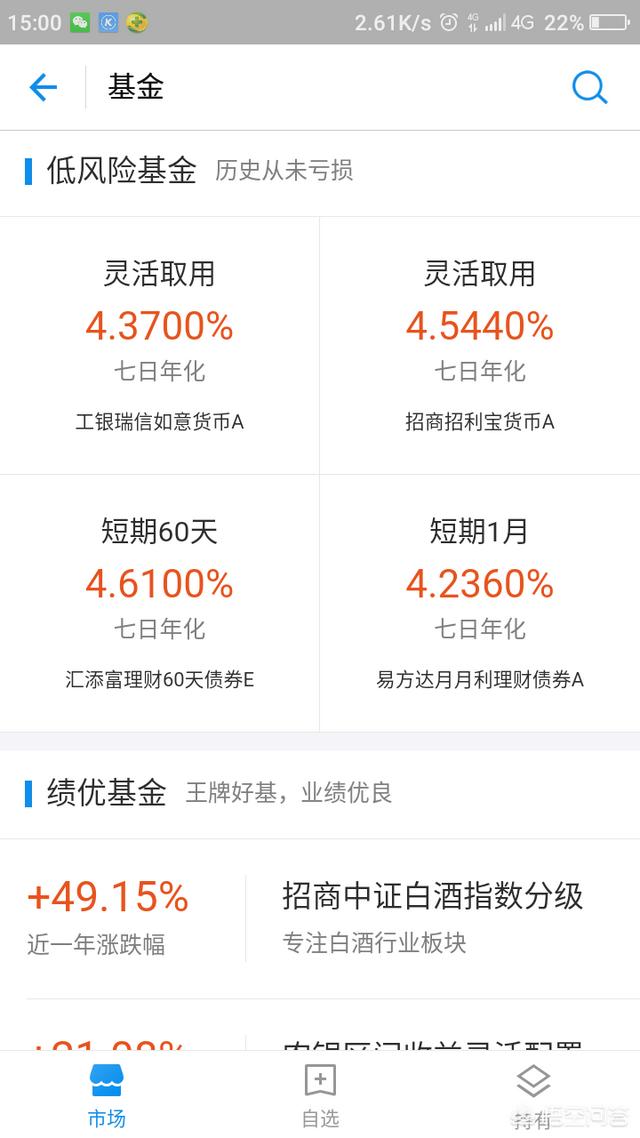Go back using the blue arrow
This screenshot has height=1138, width=640.
point(43,88)
